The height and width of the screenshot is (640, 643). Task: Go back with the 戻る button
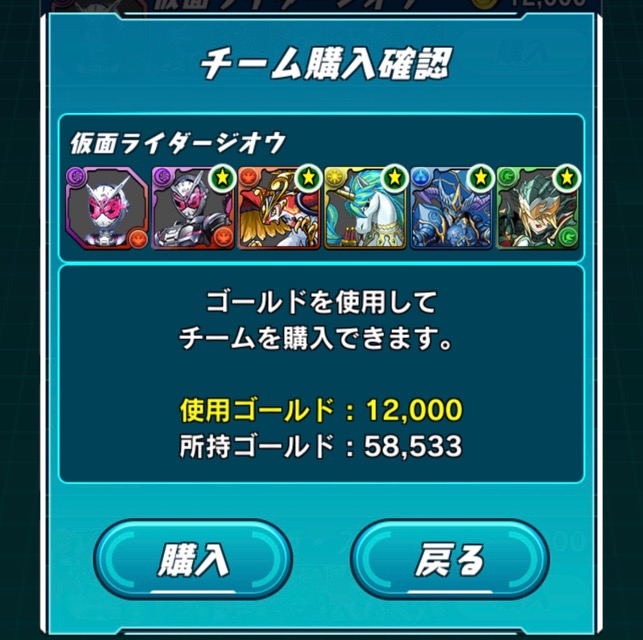(x=450, y=560)
